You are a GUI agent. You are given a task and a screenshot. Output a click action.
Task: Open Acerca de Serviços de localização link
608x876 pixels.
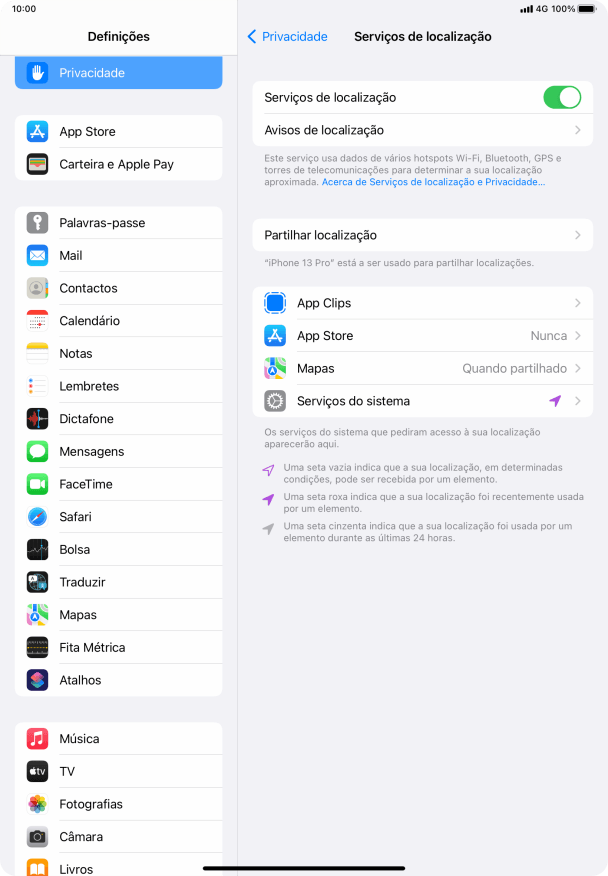pyautogui.click(x=433, y=182)
